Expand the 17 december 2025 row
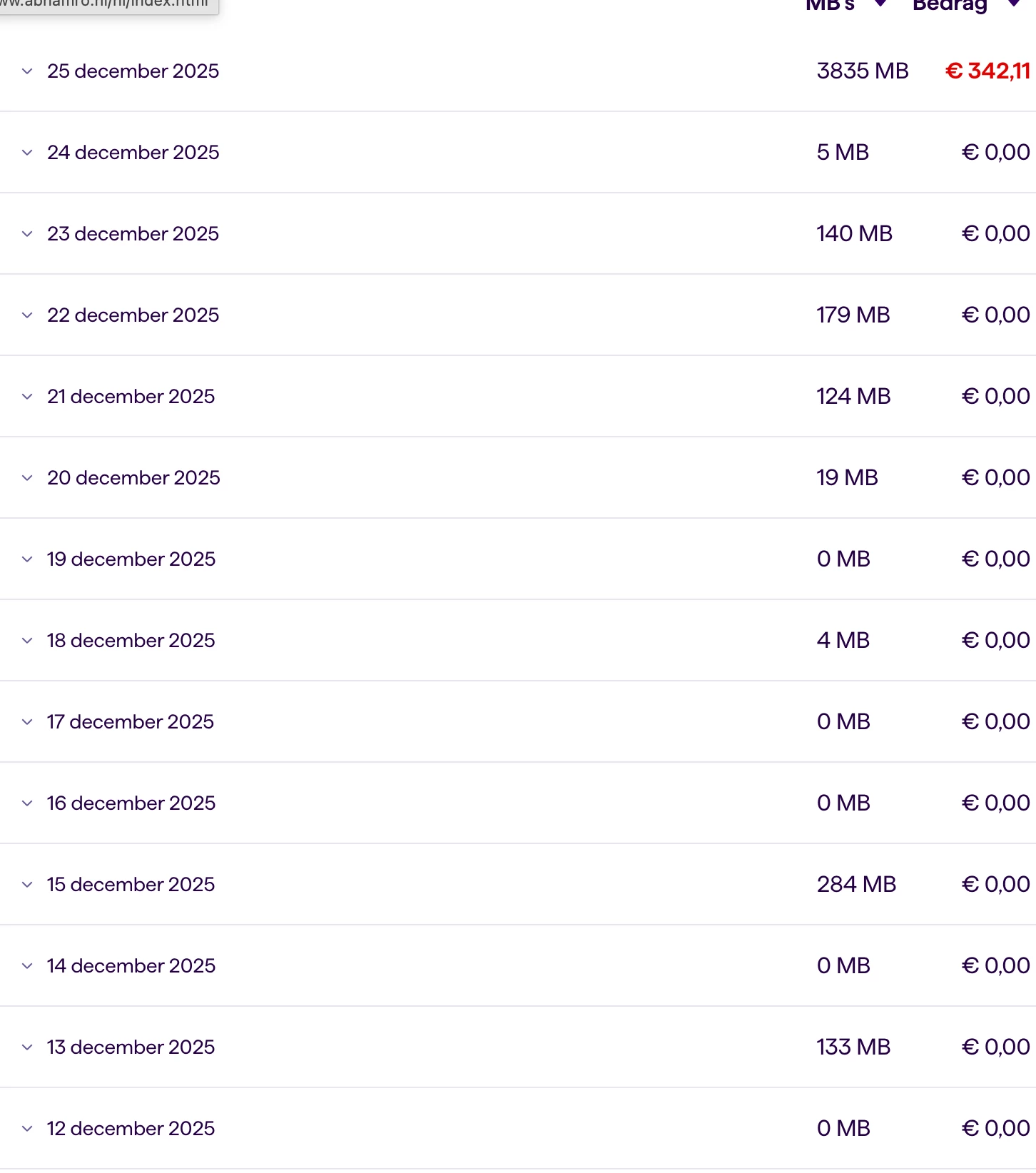Viewport: 1036px width, 1173px height. click(x=27, y=722)
